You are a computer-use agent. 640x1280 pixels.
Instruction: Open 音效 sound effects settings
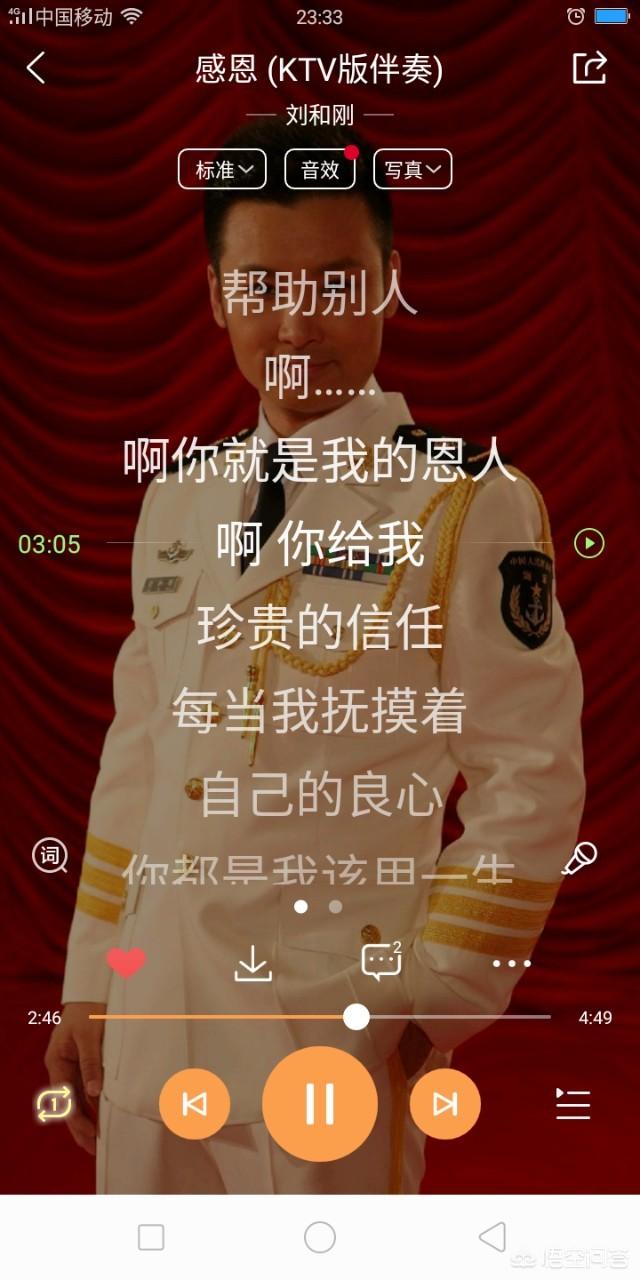(320, 169)
